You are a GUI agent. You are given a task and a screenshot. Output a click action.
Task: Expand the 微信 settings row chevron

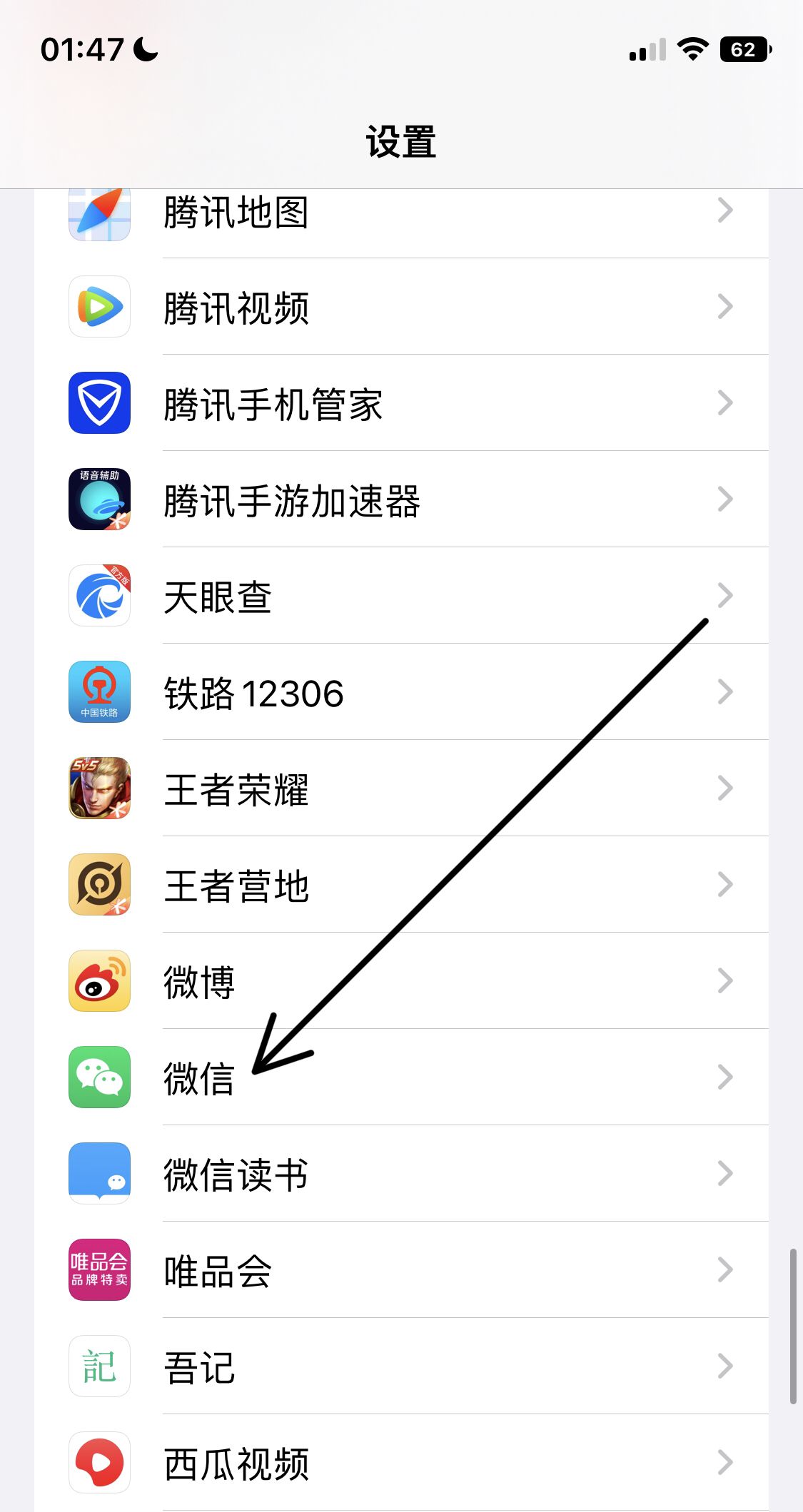pyautogui.click(x=725, y=1079)
